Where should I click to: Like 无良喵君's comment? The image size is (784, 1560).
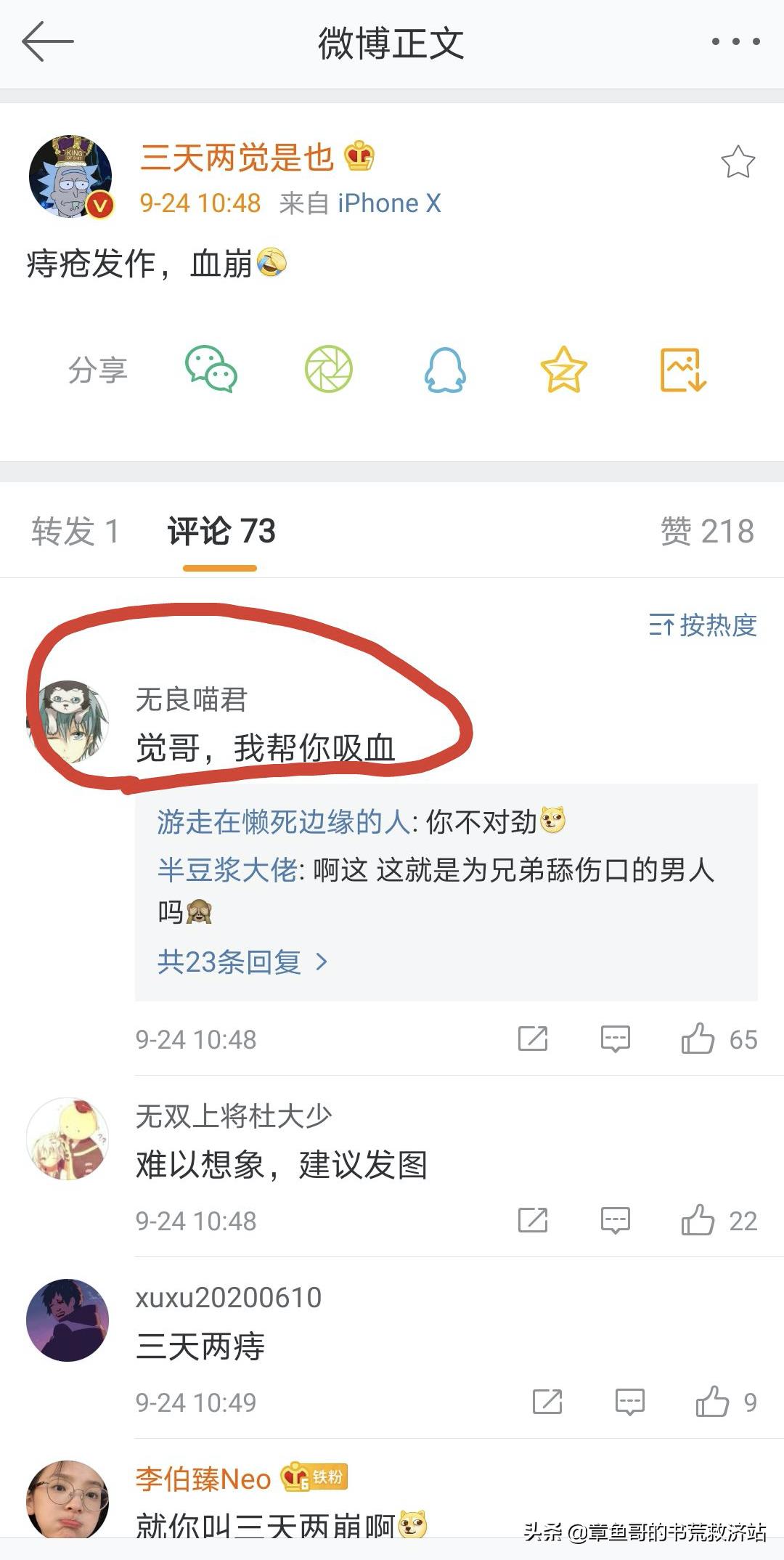(x=698, y=1039)
